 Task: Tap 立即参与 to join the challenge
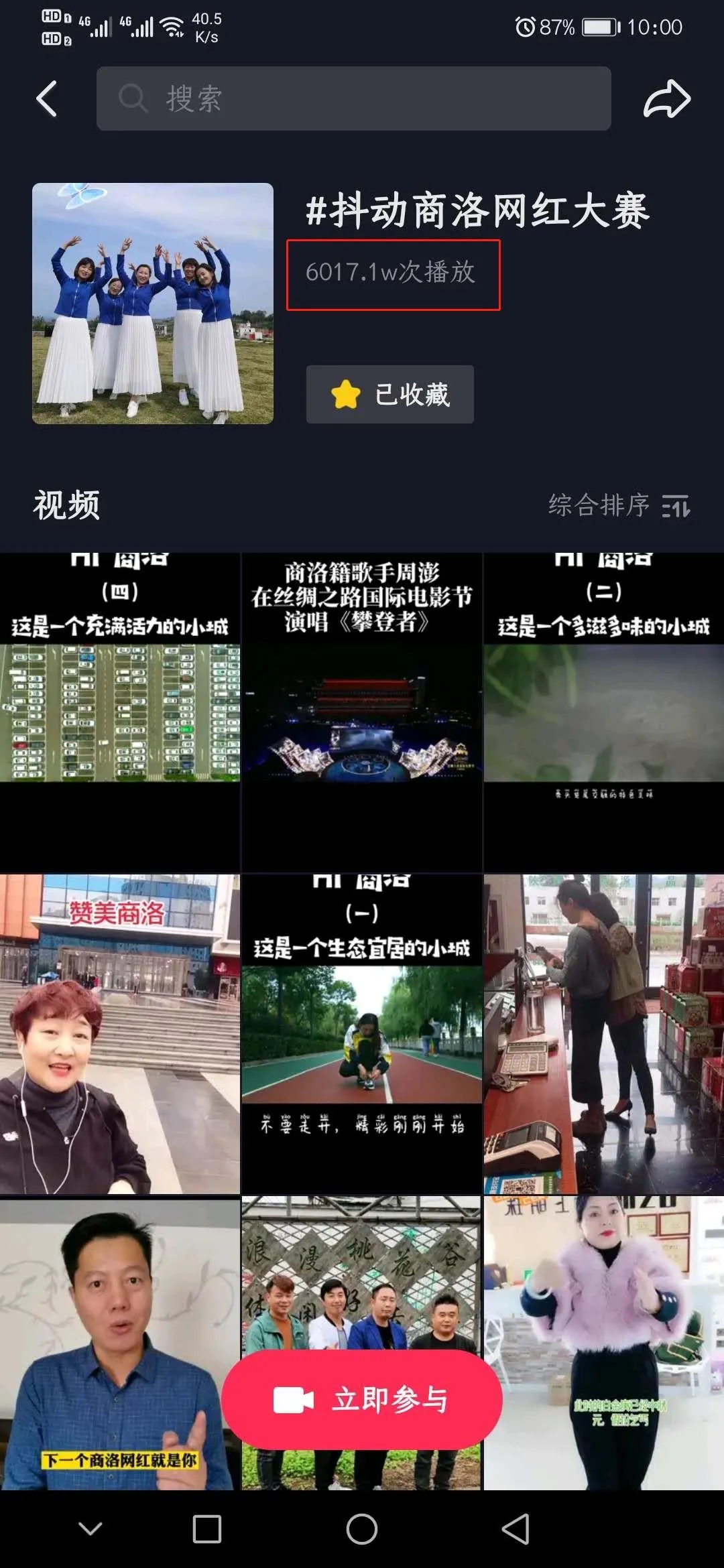(361, 1400)
